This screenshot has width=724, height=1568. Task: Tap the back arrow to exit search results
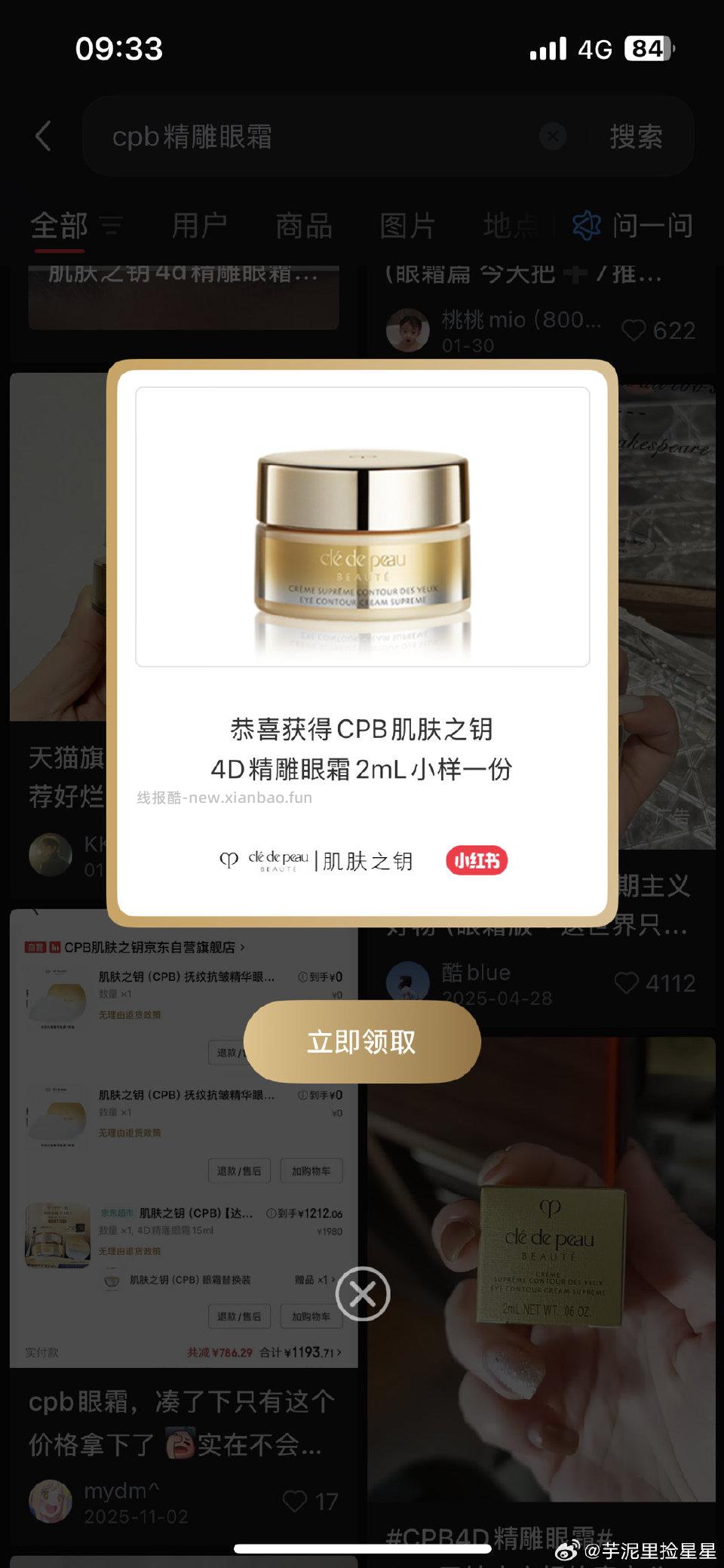click(x=43, y=136)
